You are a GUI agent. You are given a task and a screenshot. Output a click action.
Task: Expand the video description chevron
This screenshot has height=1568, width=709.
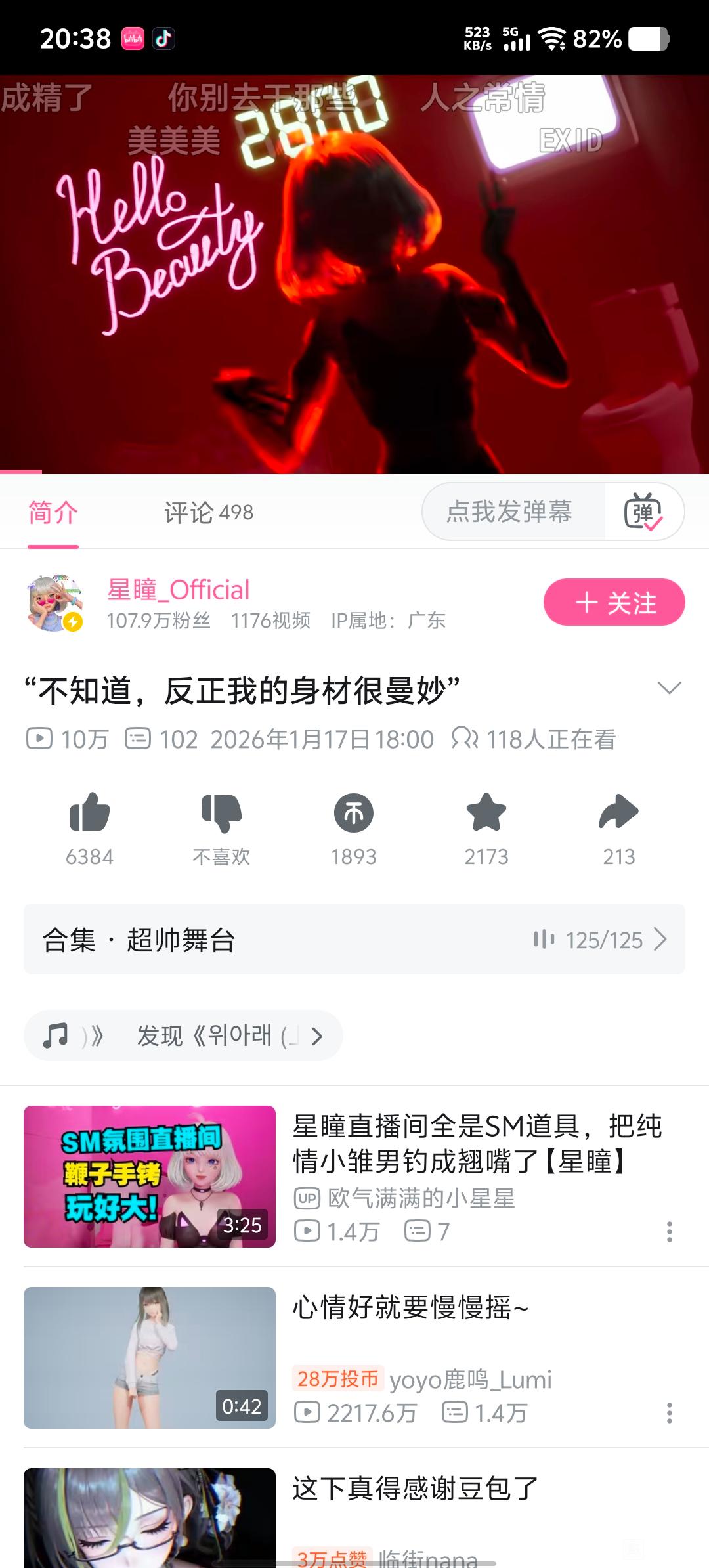(x=669, y=687)
